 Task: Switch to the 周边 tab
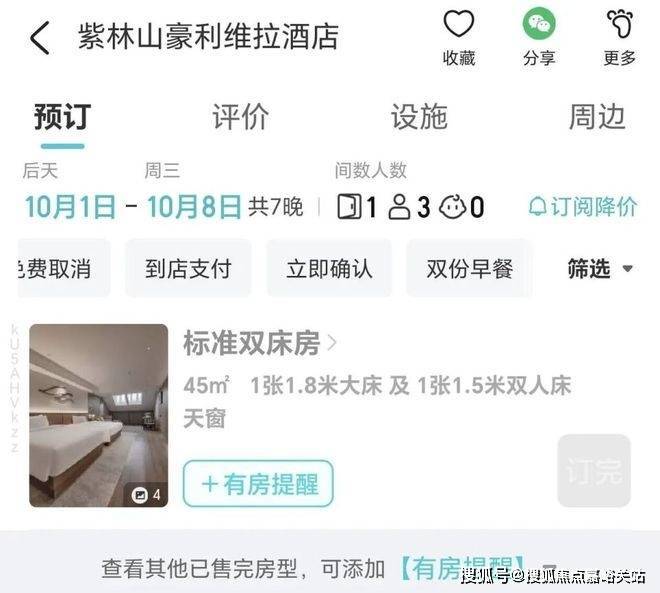pos(596,117)
